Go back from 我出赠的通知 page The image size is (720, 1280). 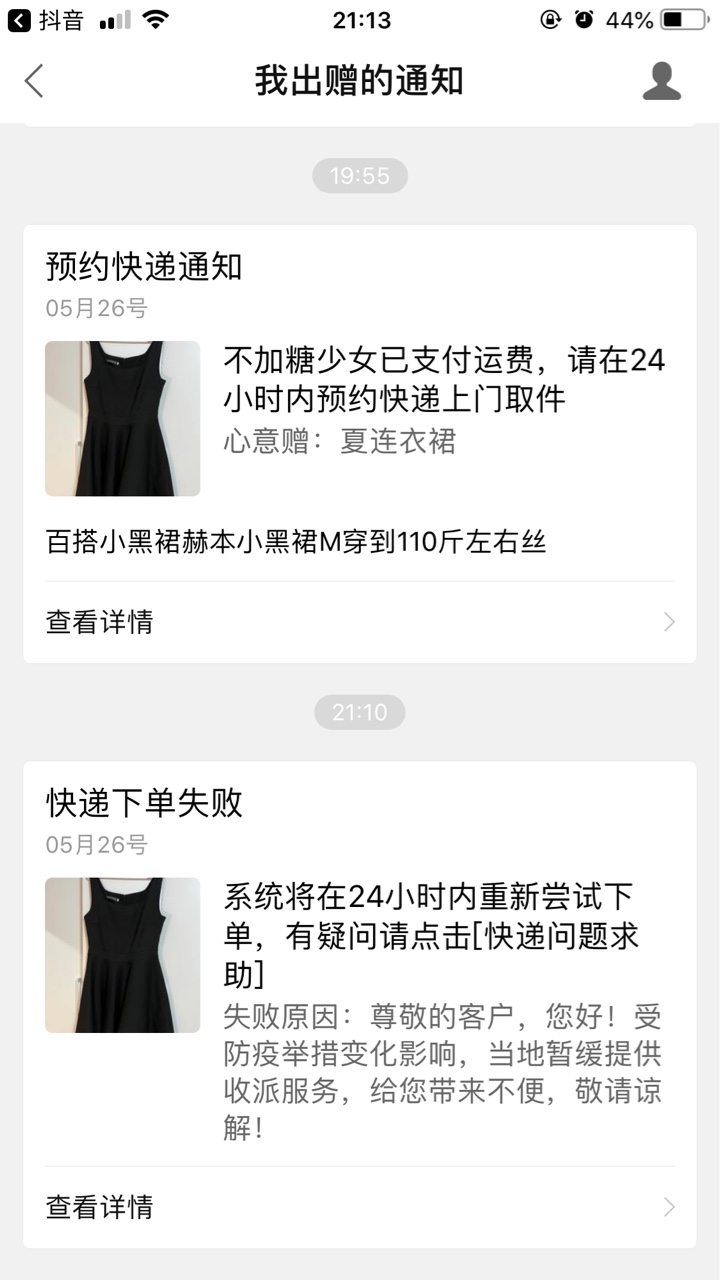coord(34,81)
